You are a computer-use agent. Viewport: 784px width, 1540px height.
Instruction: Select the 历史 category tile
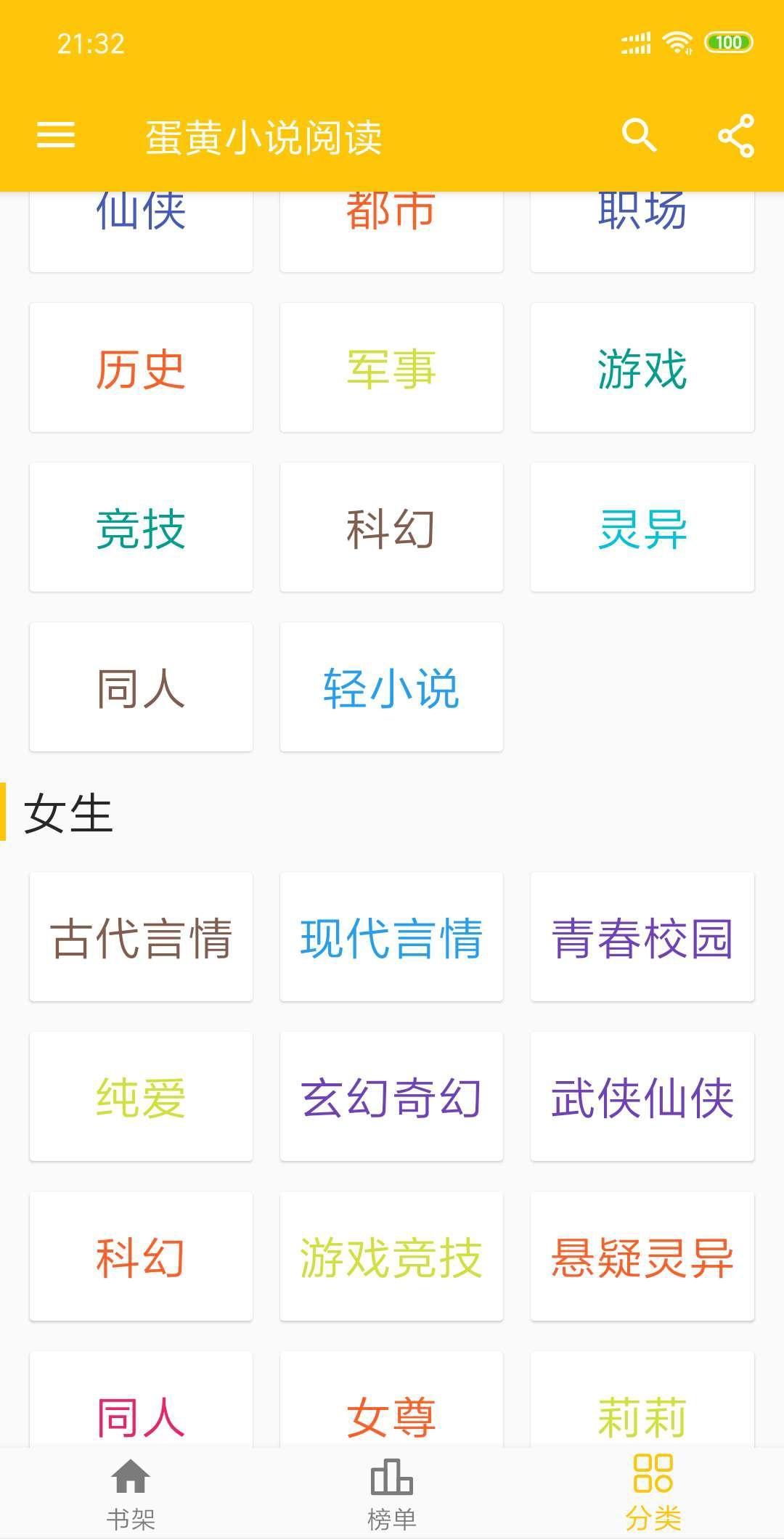coord(140,368)
